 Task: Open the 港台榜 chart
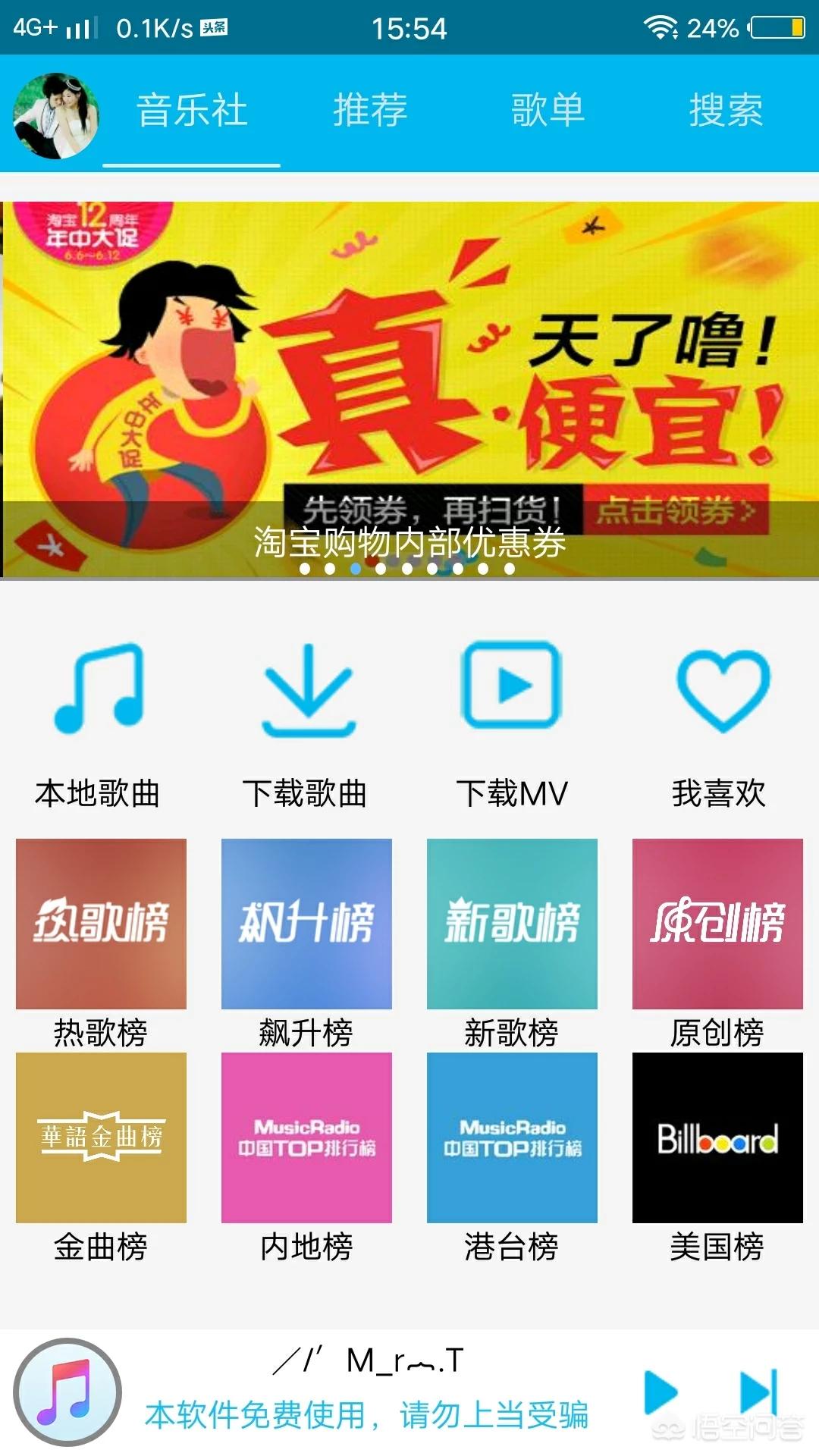[512, 1137]
